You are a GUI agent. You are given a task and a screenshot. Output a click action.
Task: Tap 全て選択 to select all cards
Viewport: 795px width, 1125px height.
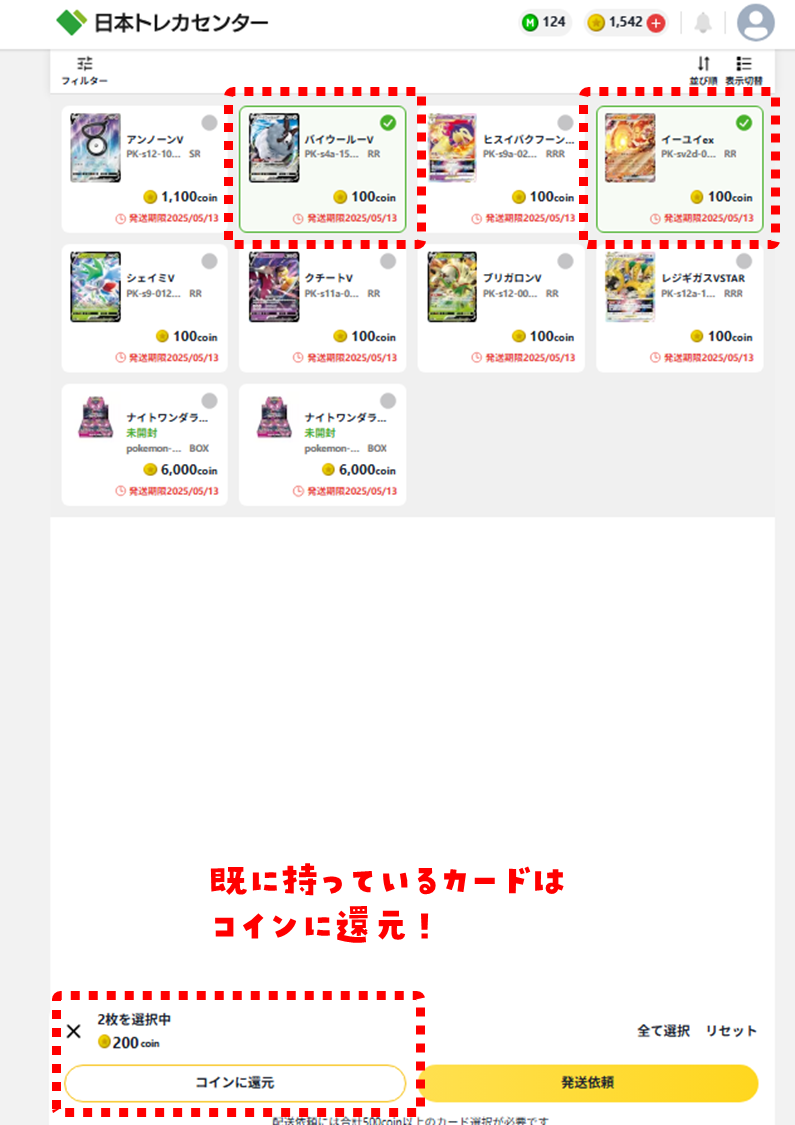(663, 1031)
